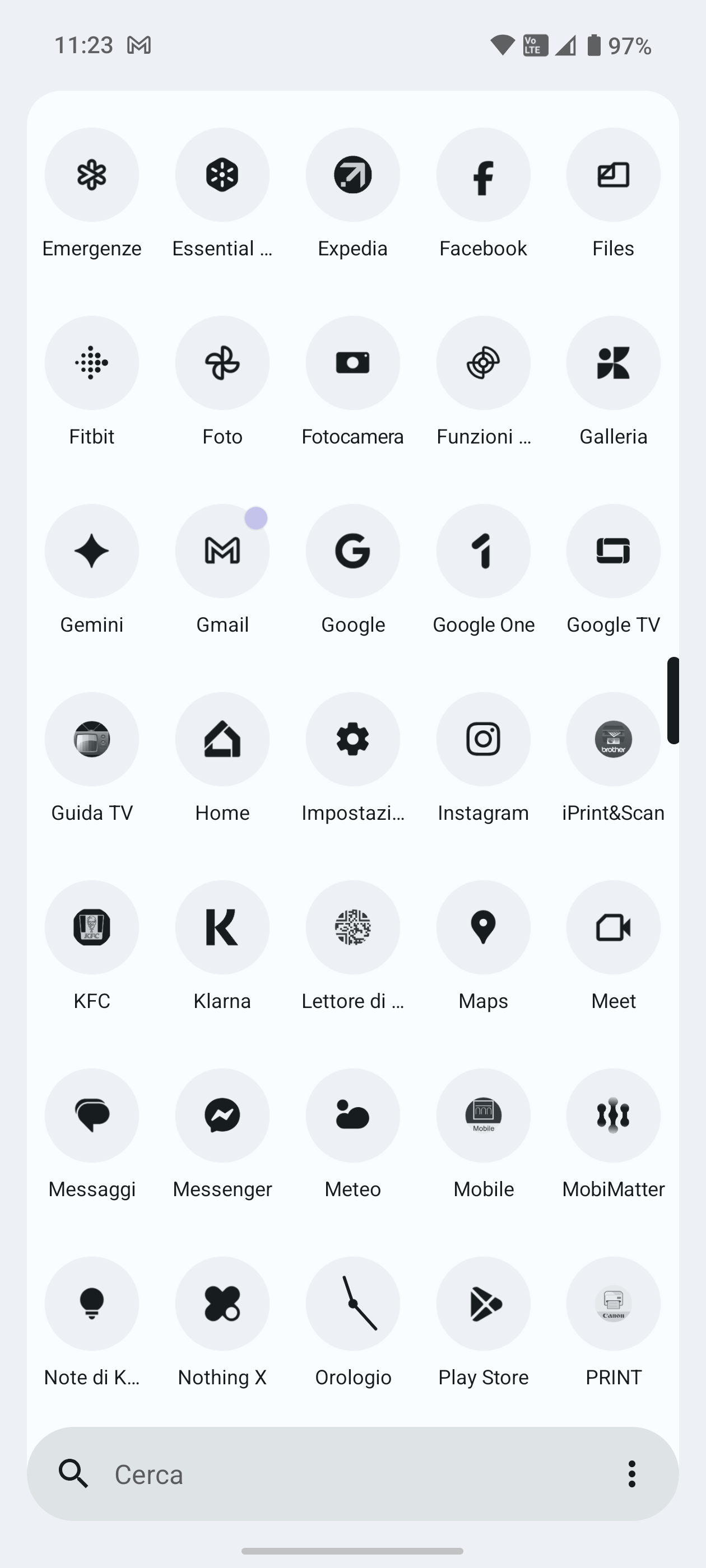Open the Gemini assistant app
Viewport: 706px width, 1568px height.
[x=92, y=552]
